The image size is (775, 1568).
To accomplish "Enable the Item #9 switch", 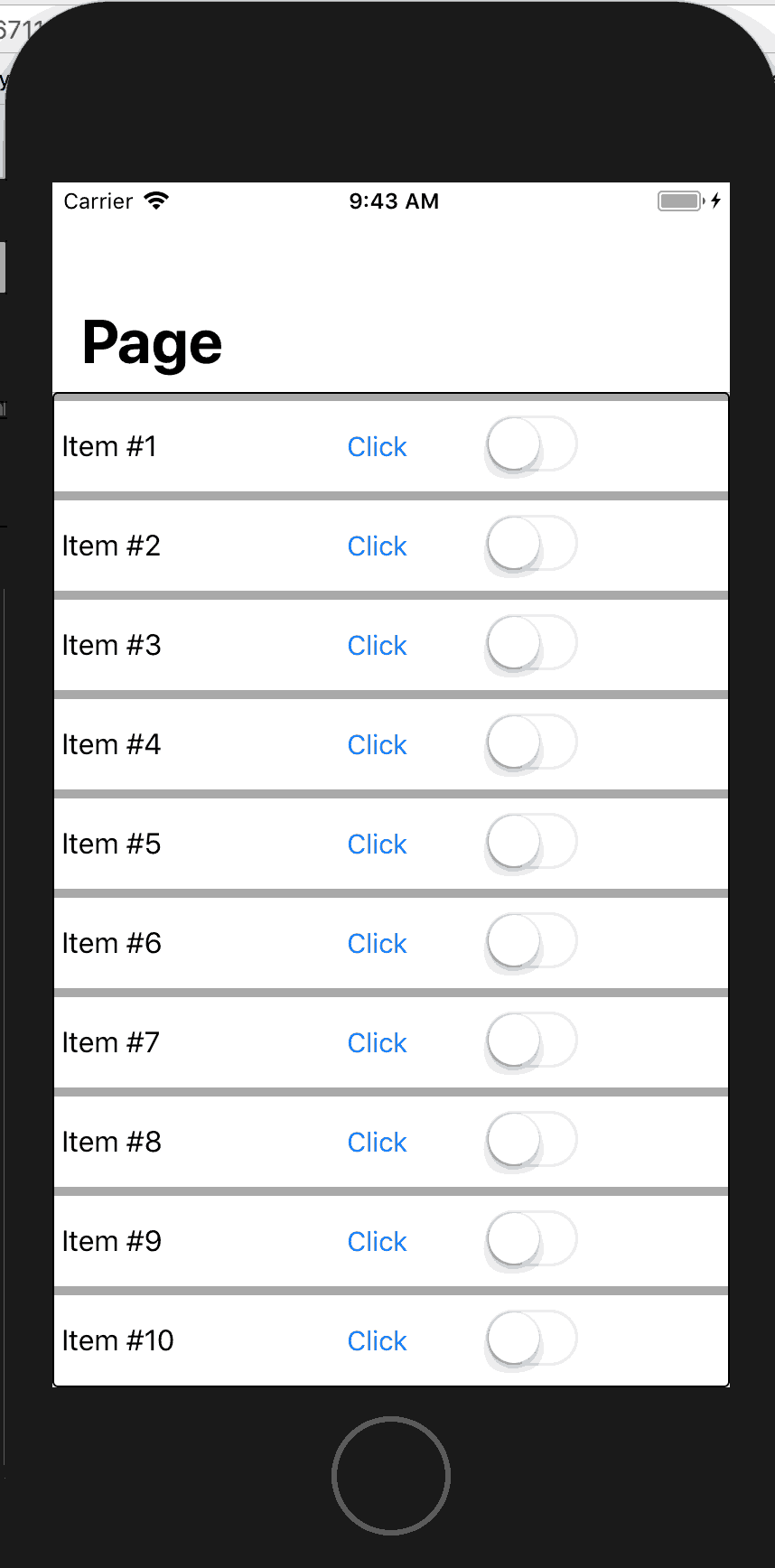I will 531,1239.
